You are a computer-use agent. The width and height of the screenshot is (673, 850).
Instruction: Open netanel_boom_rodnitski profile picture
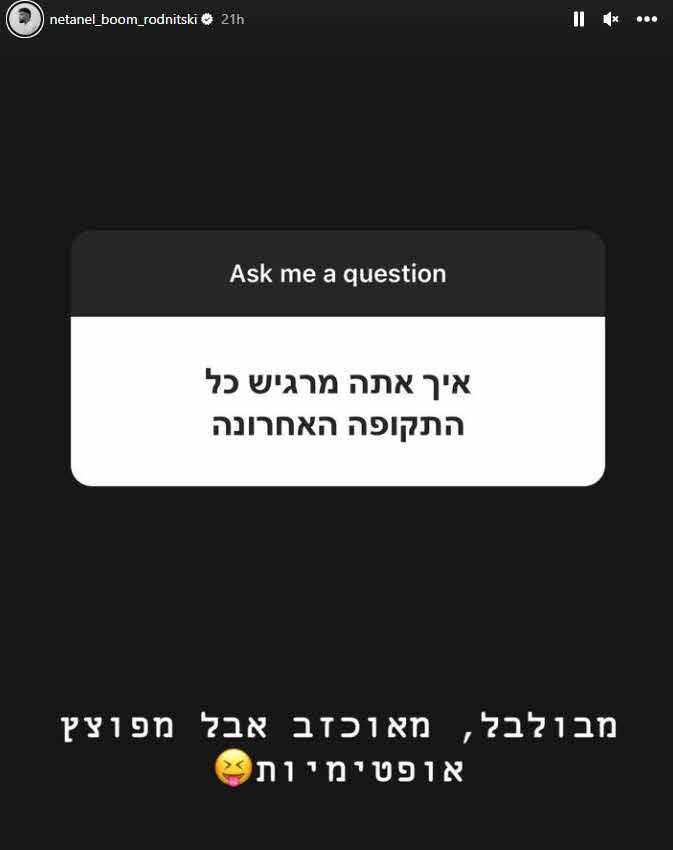point(24,19)
